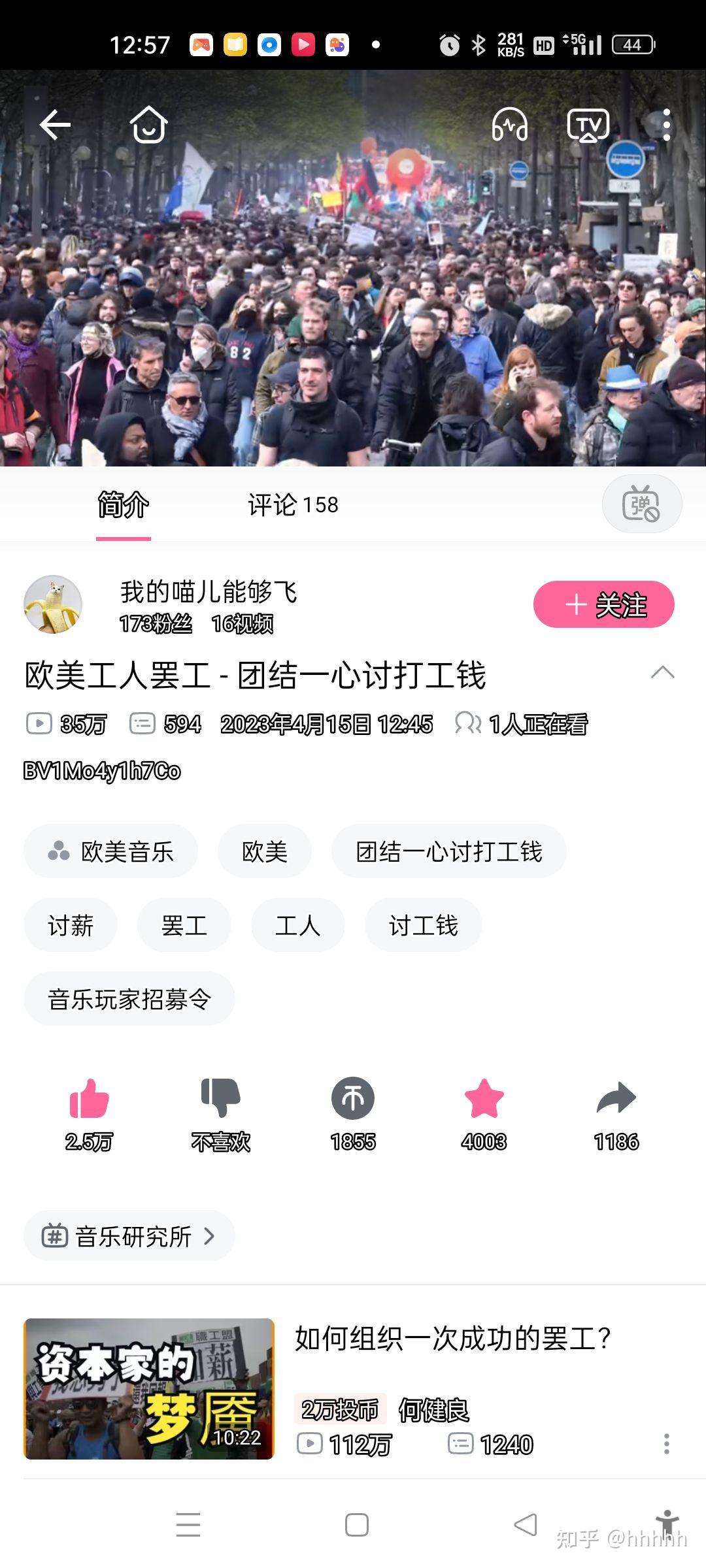Favorite the video with the star
The height and width of the screenshot is (1568, 706).
point(484,1099)
